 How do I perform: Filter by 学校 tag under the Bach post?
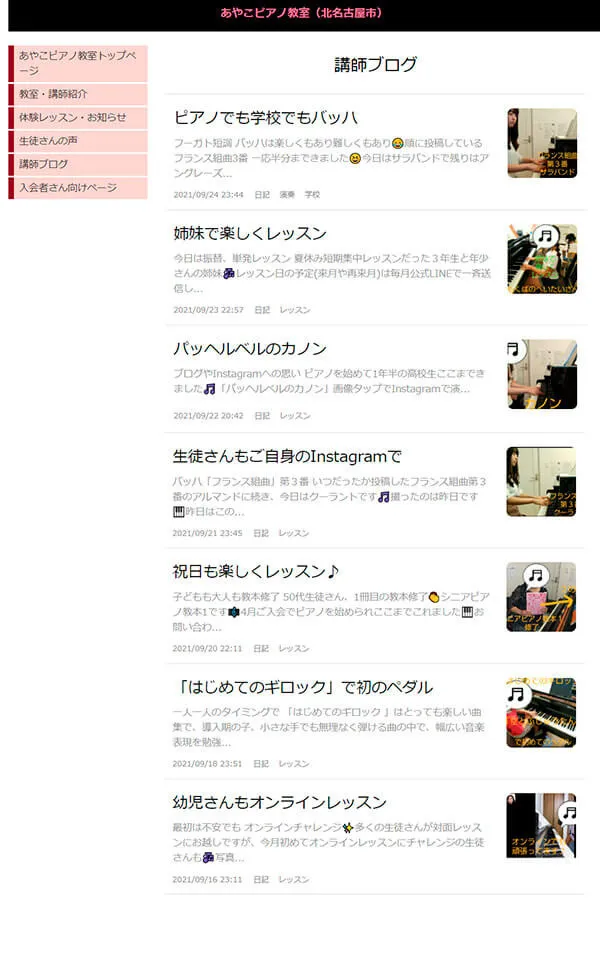click(312, 195)
